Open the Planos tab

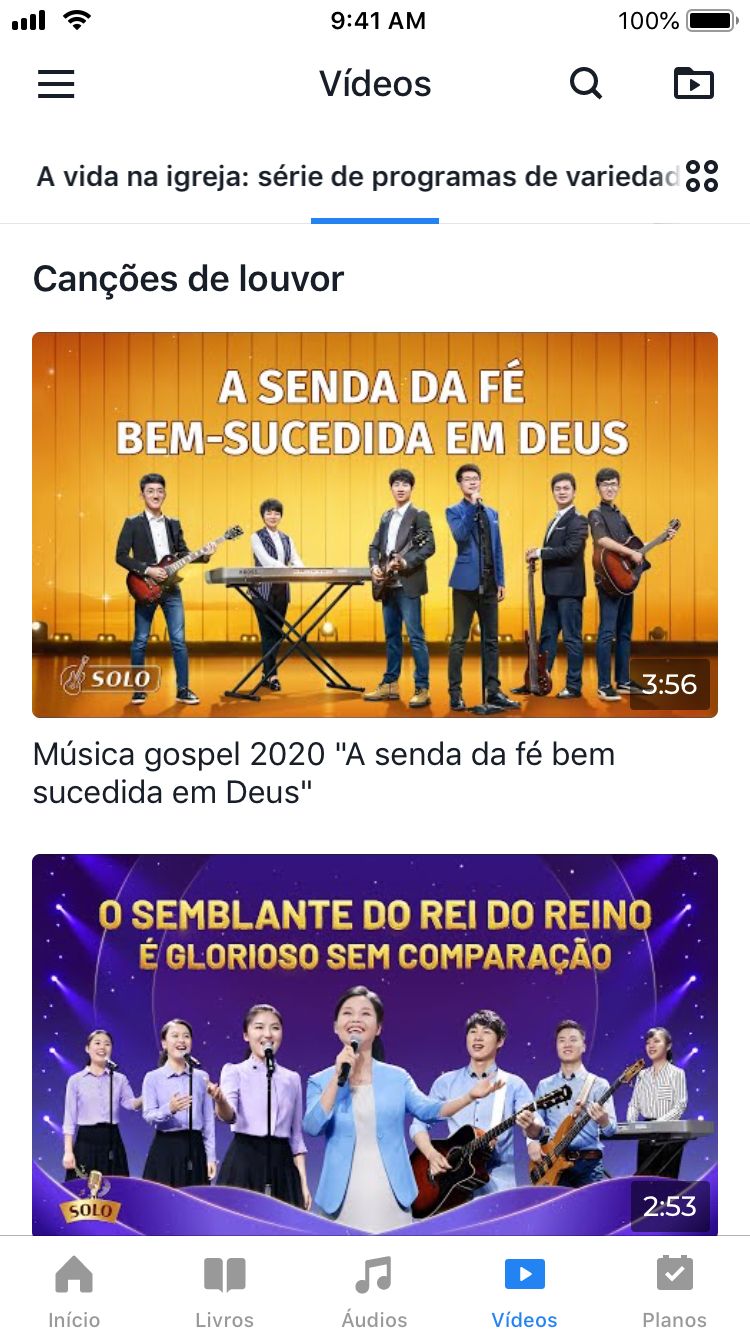pyautogui.click(x=674, y=1292)
